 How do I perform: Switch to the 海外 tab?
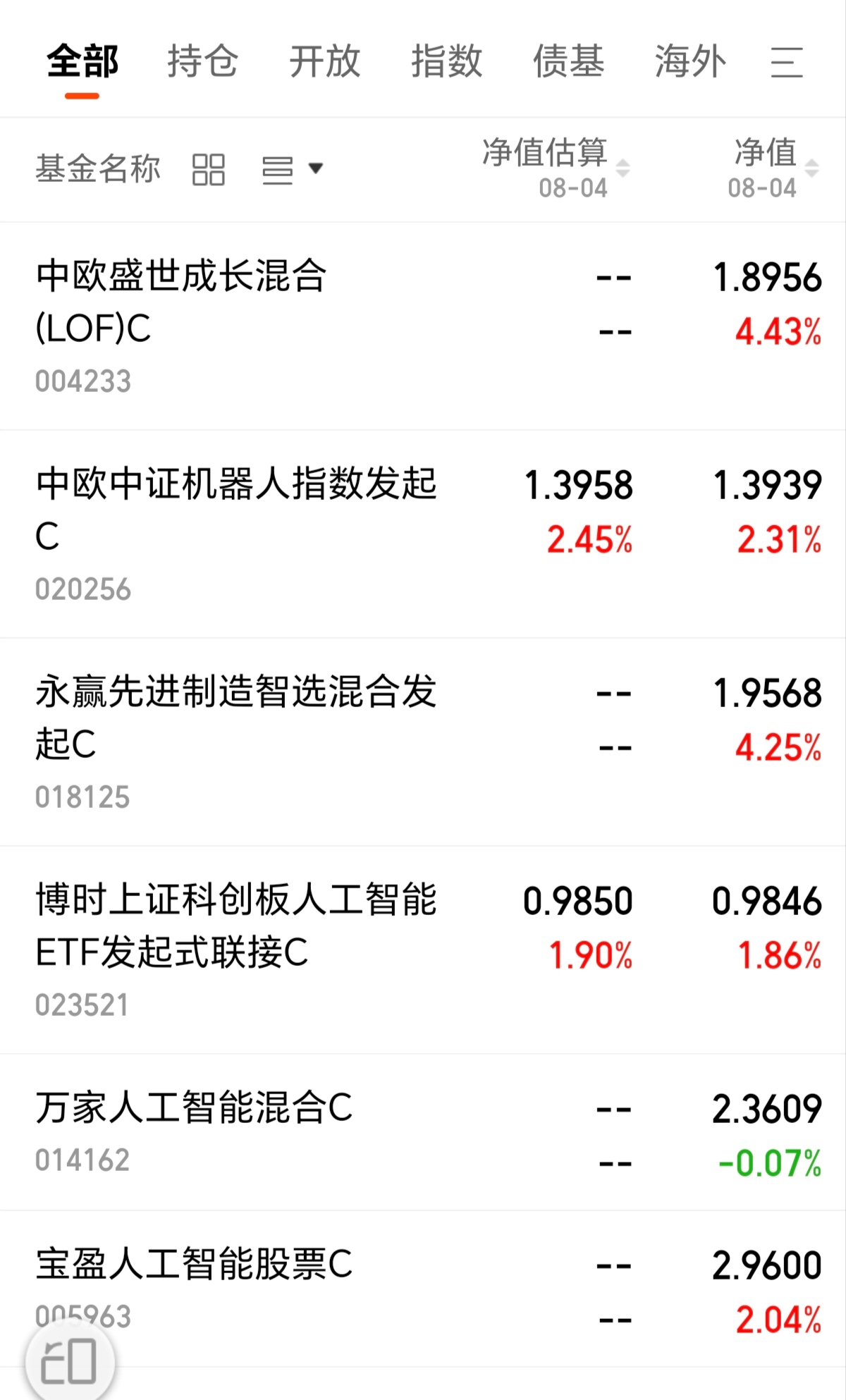pyautogui.click(x=690, y=61)
